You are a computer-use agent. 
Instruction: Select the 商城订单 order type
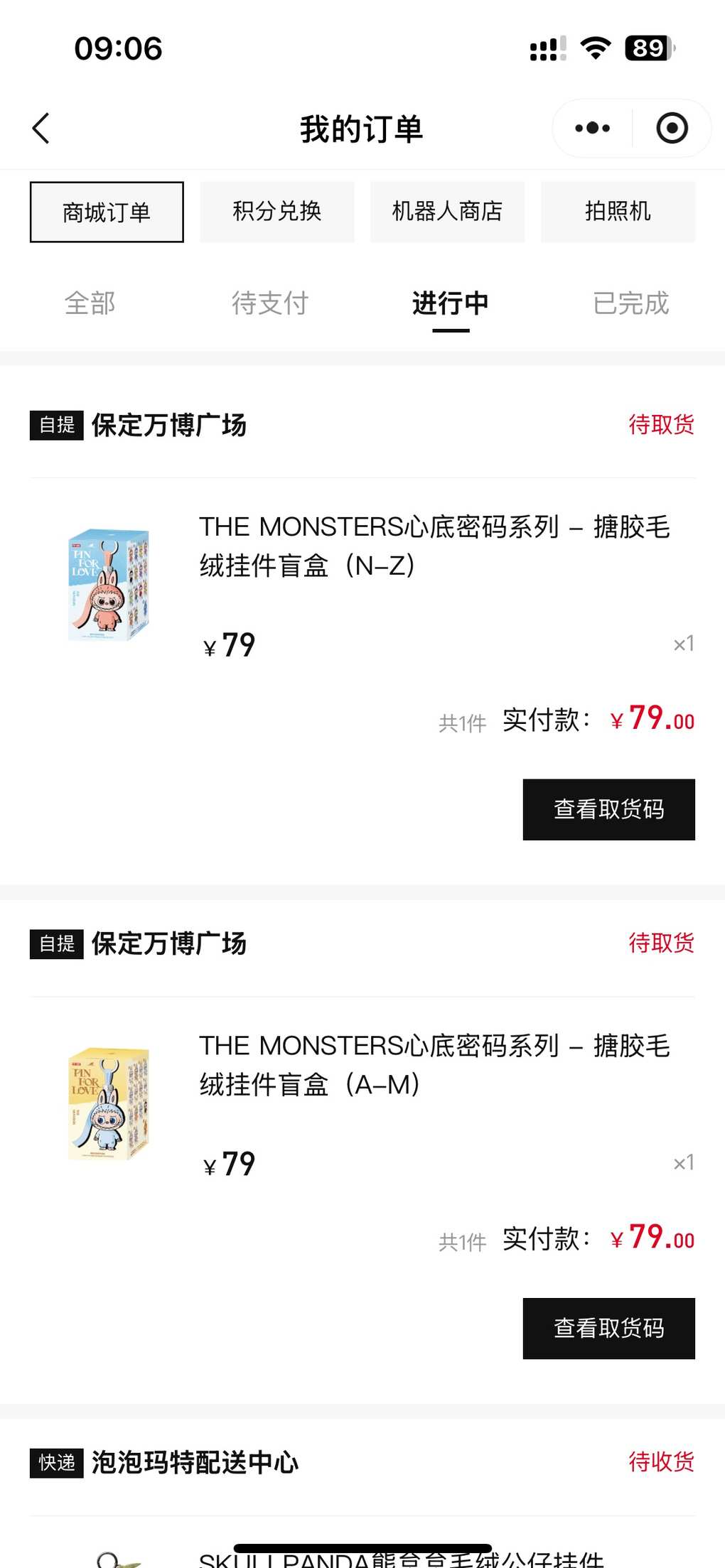107,212
